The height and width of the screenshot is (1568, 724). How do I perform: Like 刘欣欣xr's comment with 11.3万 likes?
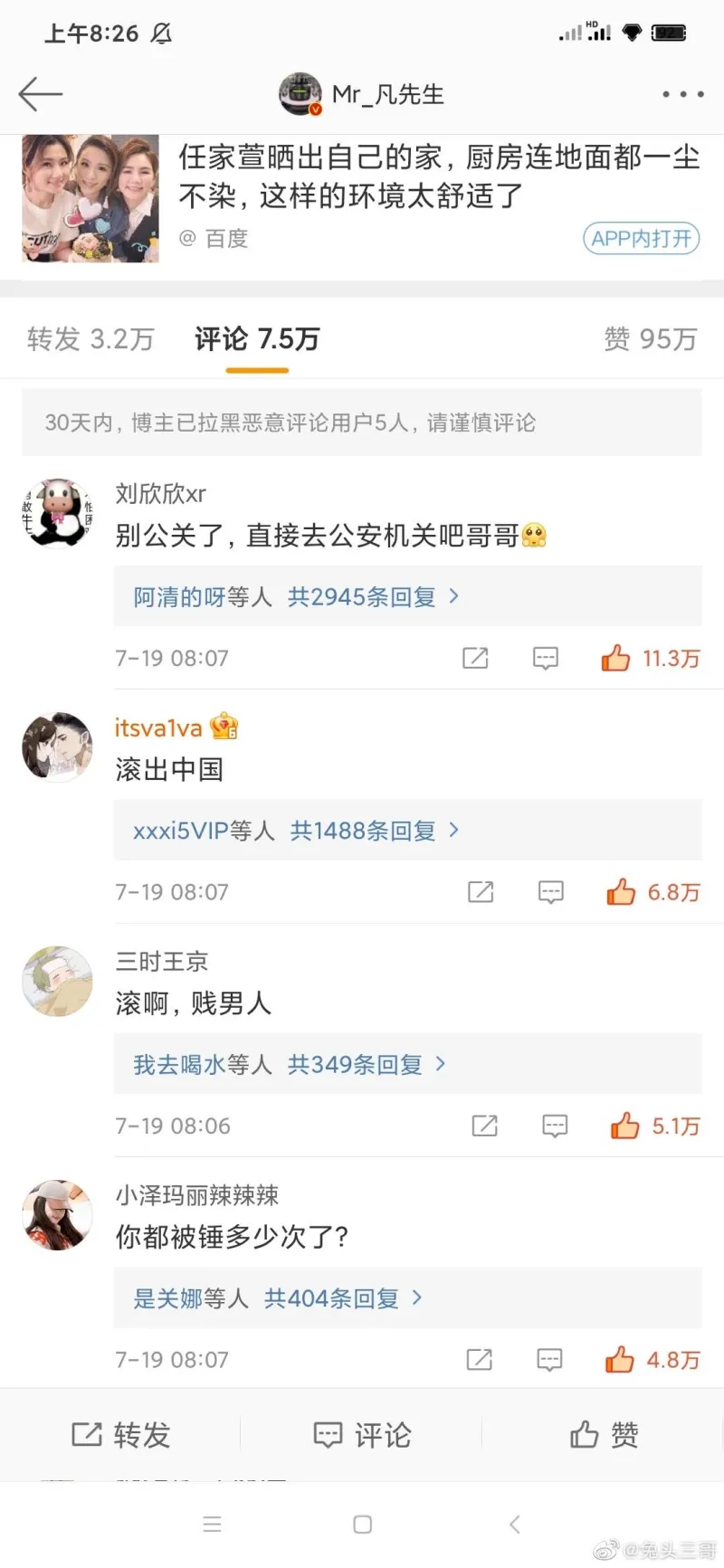click(616, 658)
